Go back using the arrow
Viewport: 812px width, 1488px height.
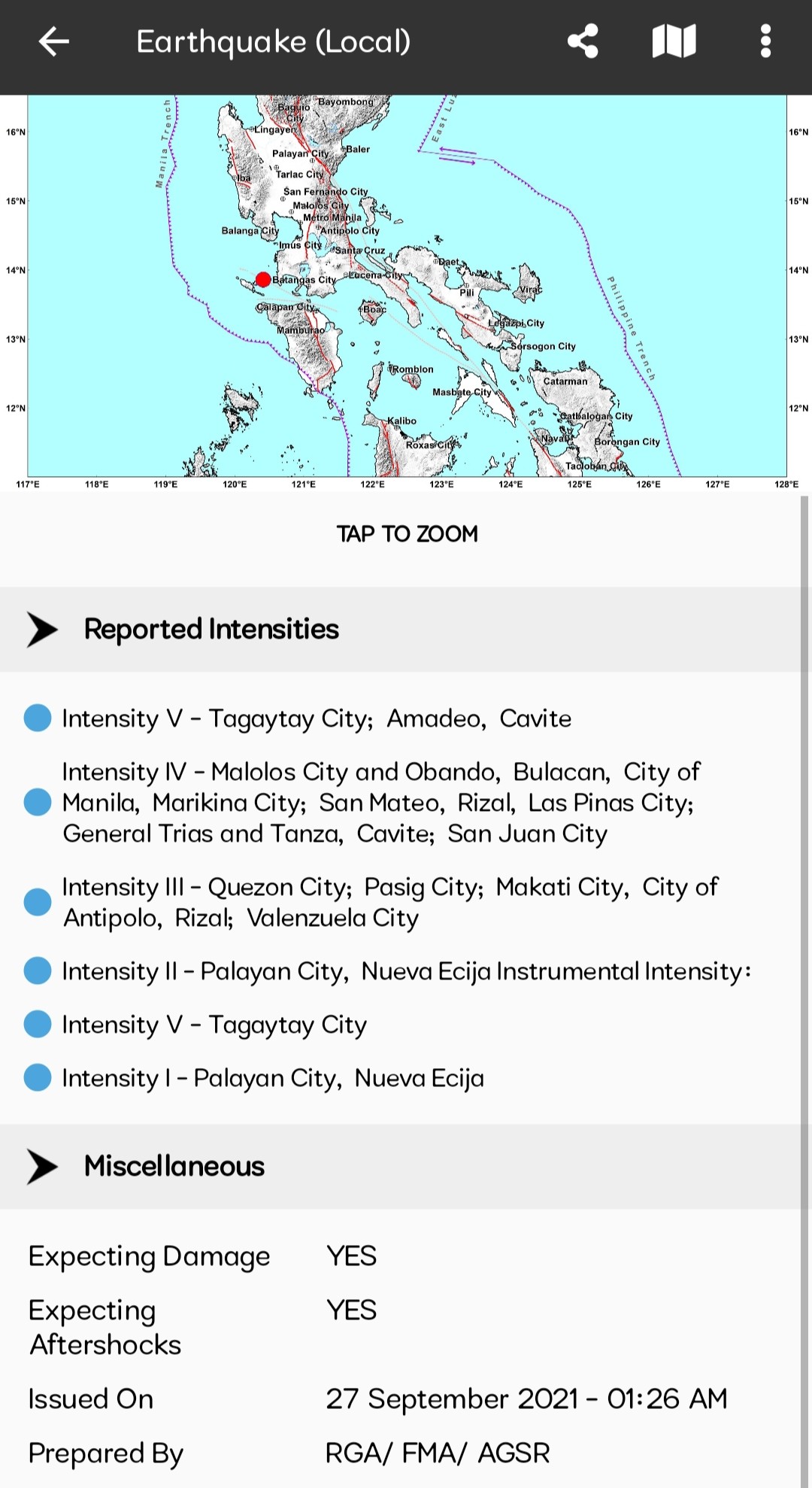click(x=53, y=41)
